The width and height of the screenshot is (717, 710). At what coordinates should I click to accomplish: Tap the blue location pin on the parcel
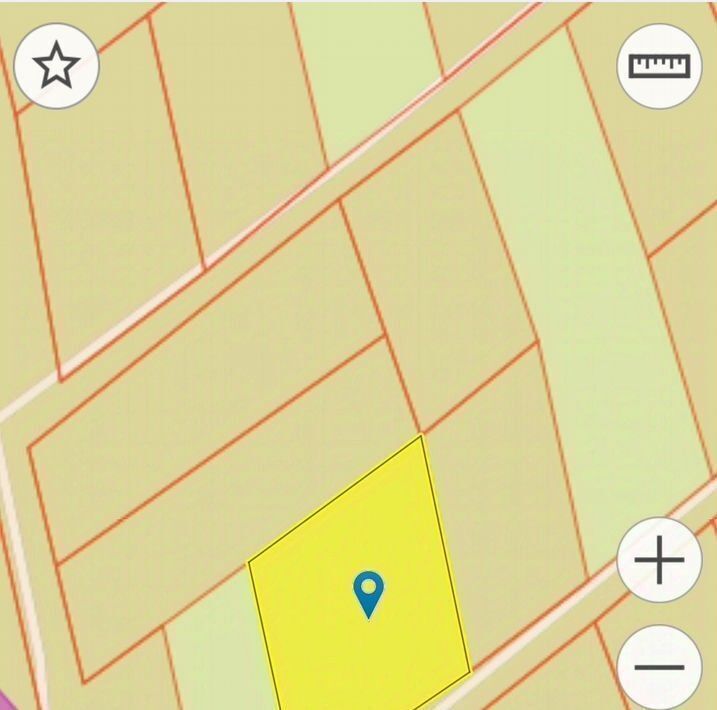tap(369, 592)
